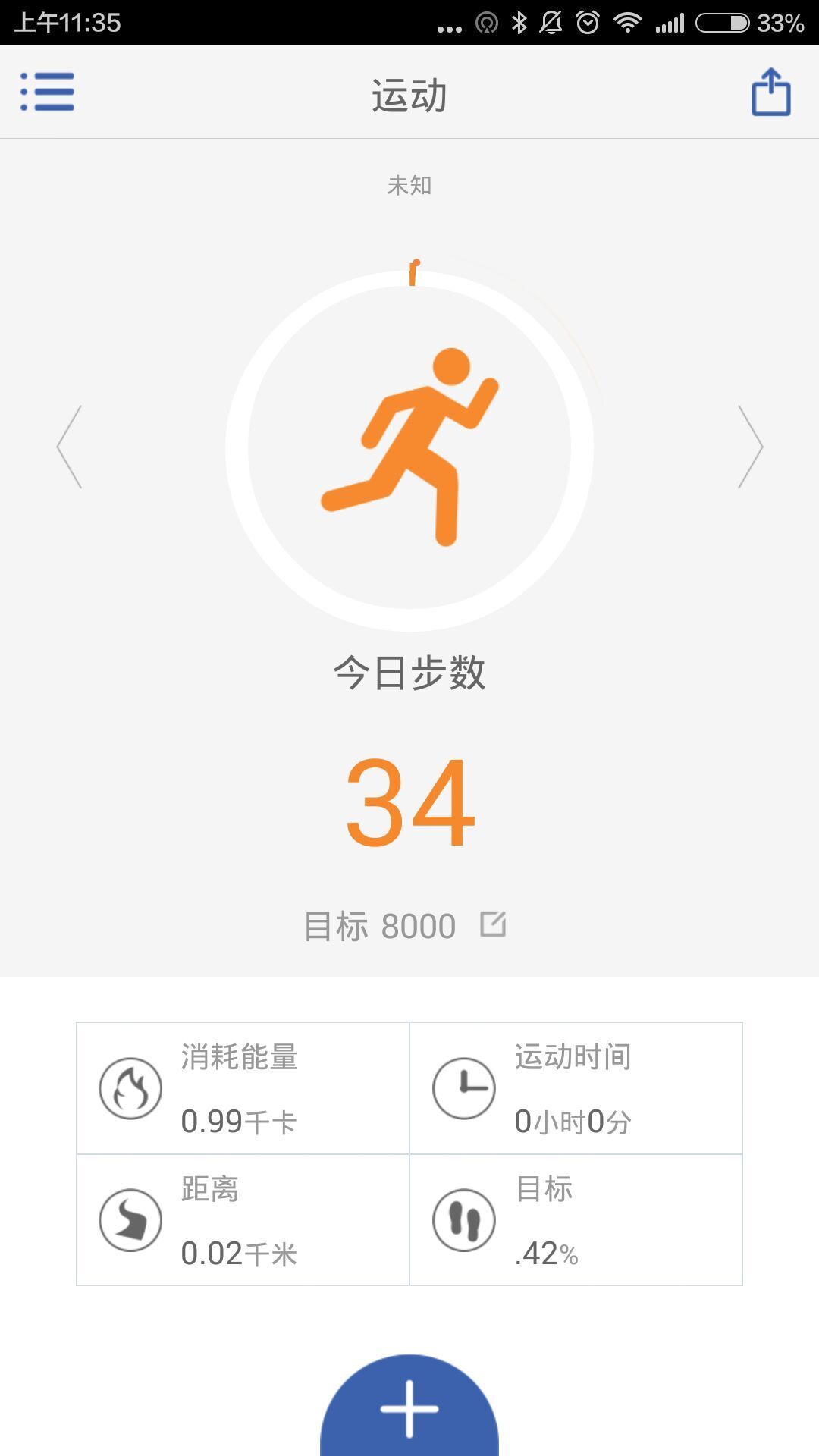The image size is (819, 1456).
Task: Tap the 未知 status label
Action: pyautogui.click(x=409, y=184)
